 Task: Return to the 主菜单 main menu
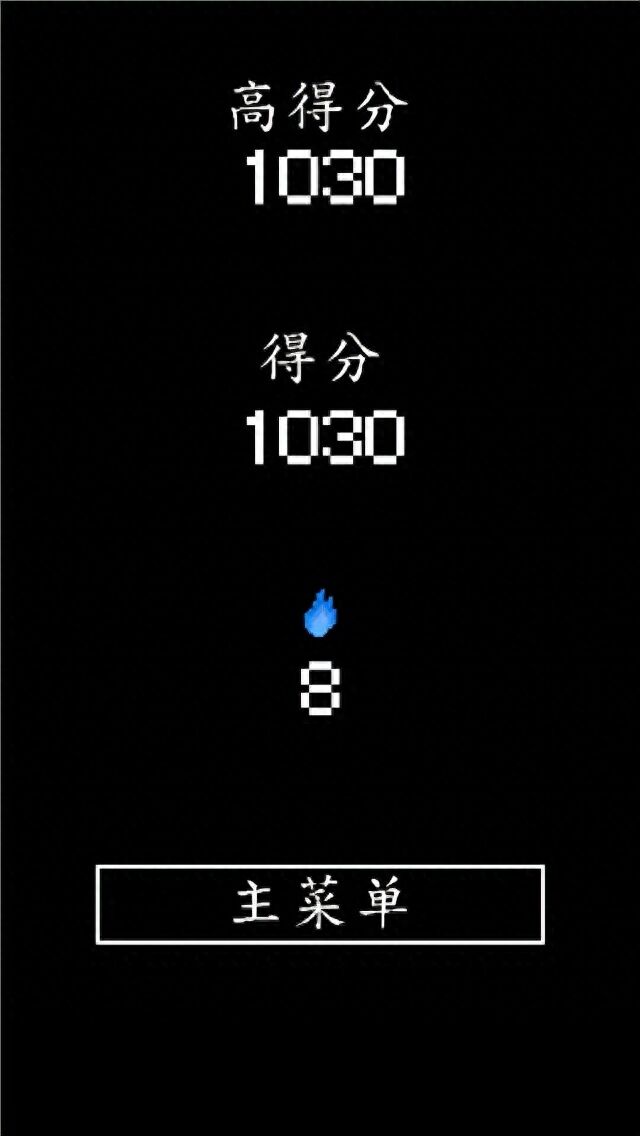pos(320,904)
